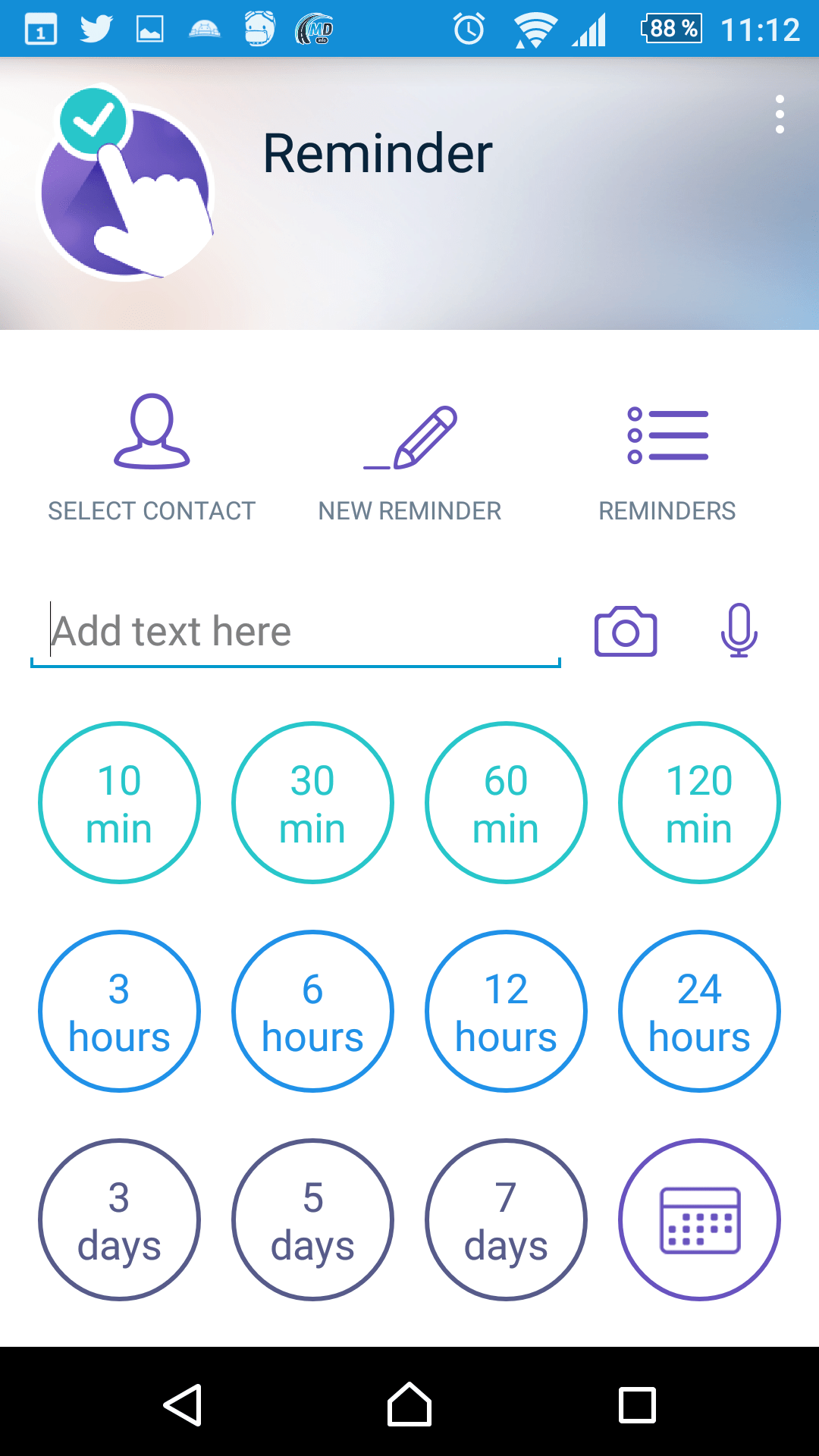The image size is (819, 1456).
Task: Attach a photo with the camera icon
Action: [626, 631]
